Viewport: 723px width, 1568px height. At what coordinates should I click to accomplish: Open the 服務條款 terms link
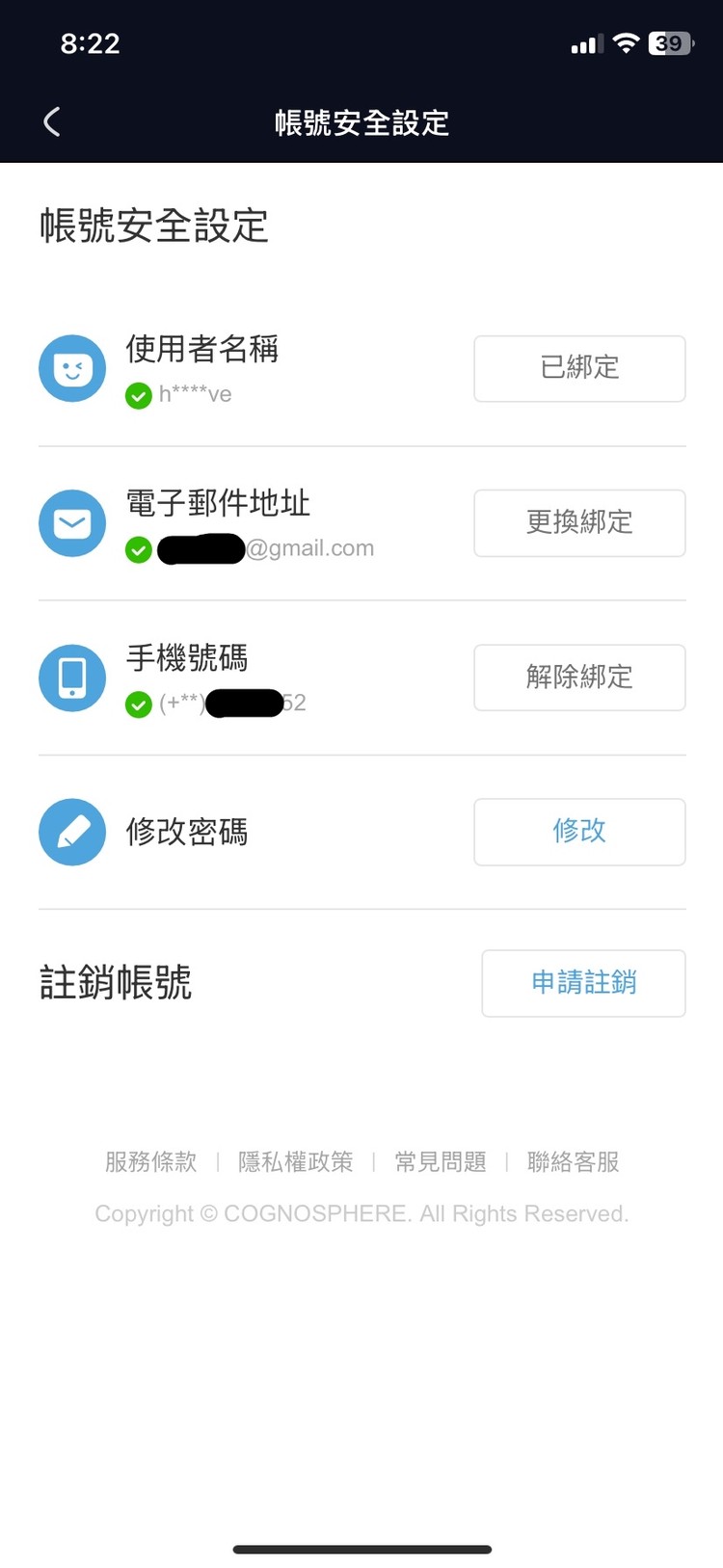click(150, 1162)
